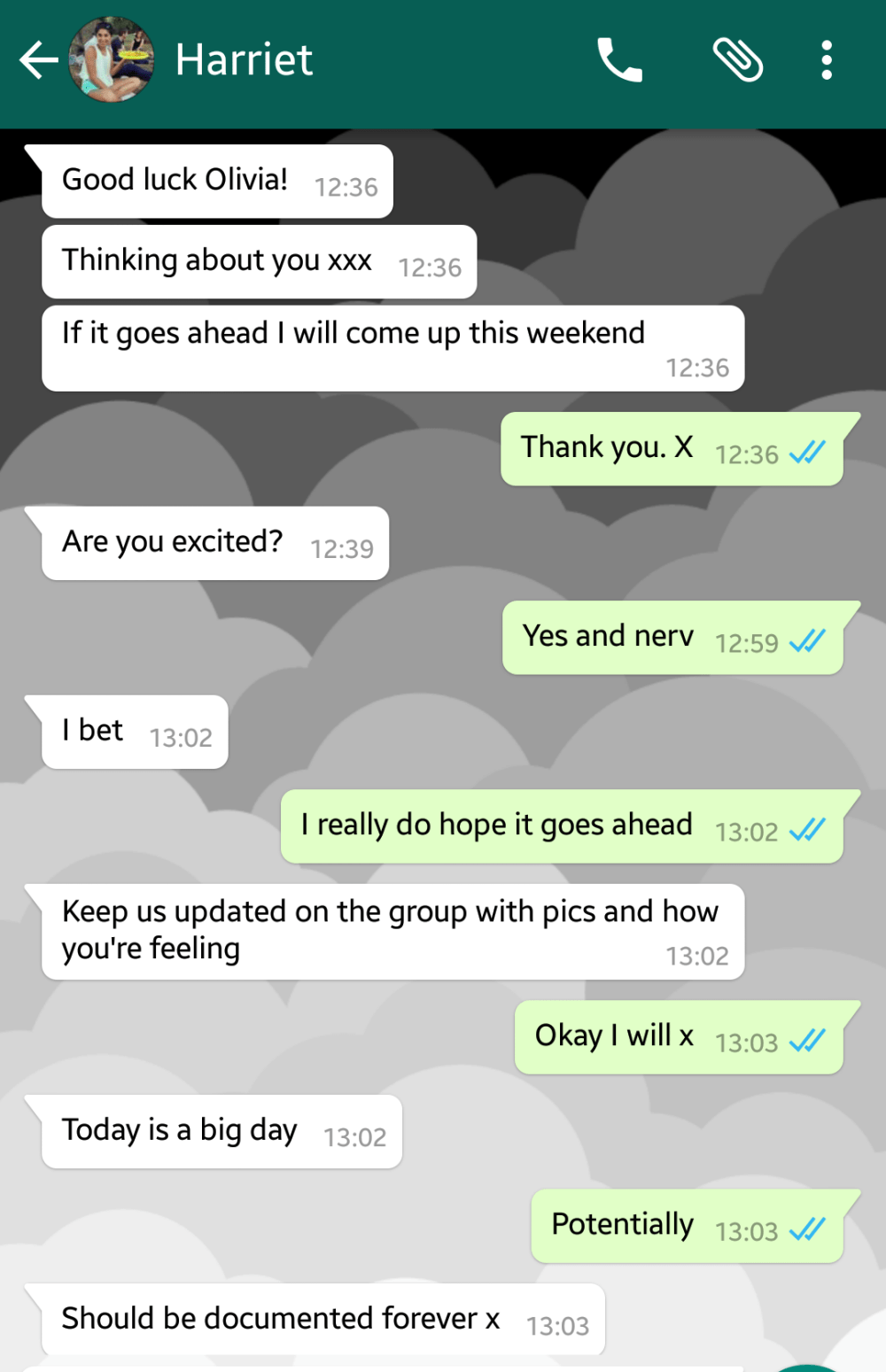Go back to the chat list
Viewport: 886px width, 1372px height.
pyautogui.click(x=38, y=60)
